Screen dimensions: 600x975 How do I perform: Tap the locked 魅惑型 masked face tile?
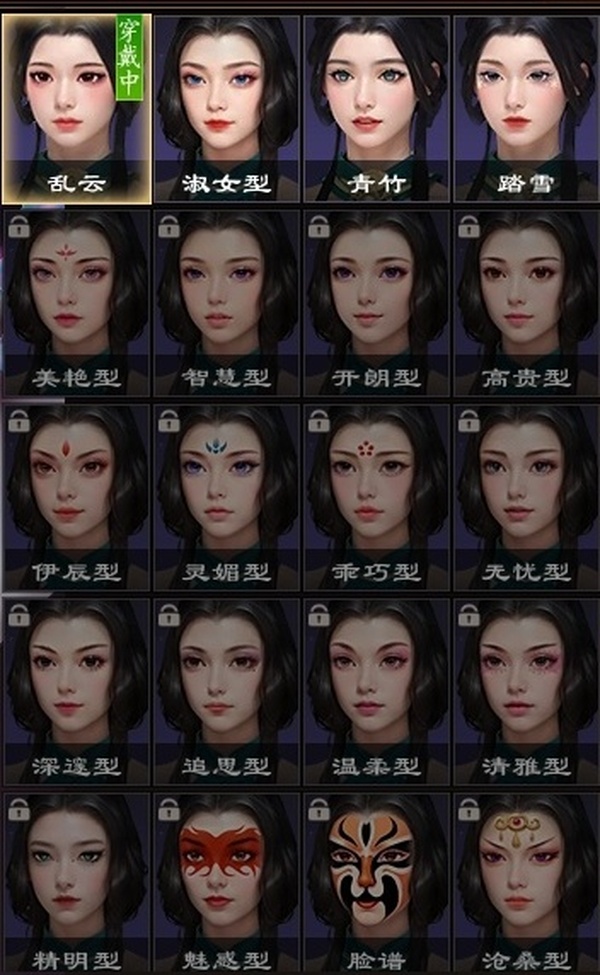226,882
